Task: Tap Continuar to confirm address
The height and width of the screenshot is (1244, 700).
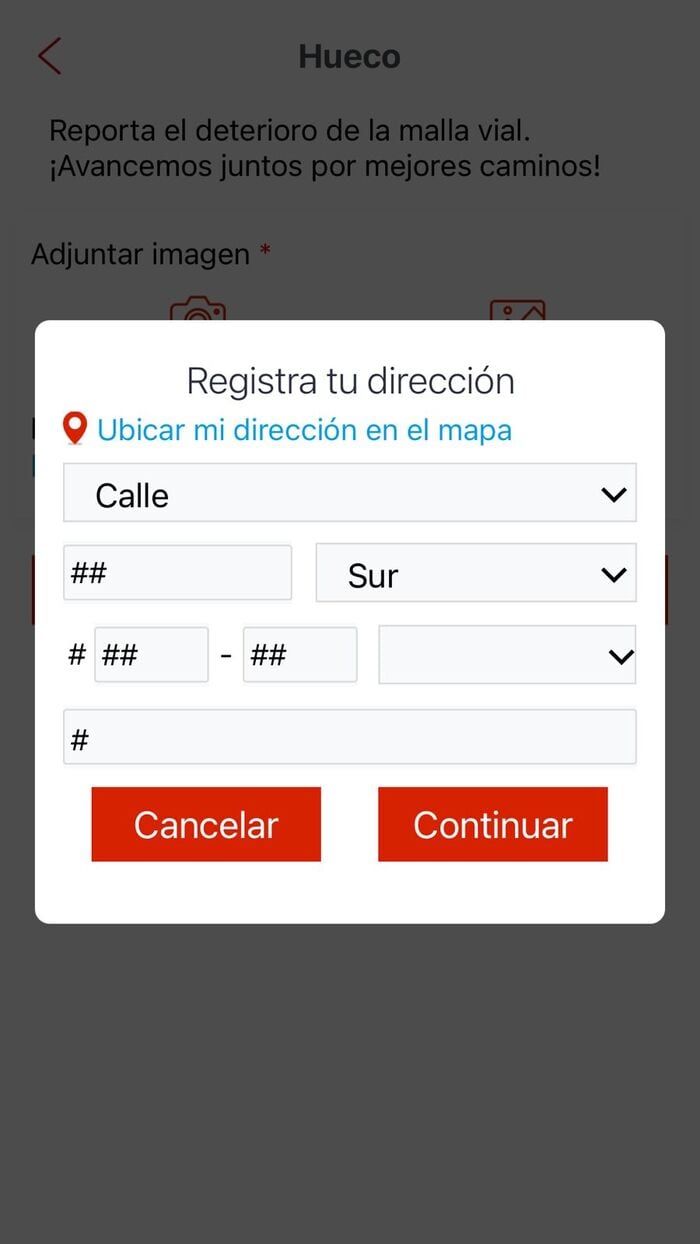Action: [x=492, y=824]
